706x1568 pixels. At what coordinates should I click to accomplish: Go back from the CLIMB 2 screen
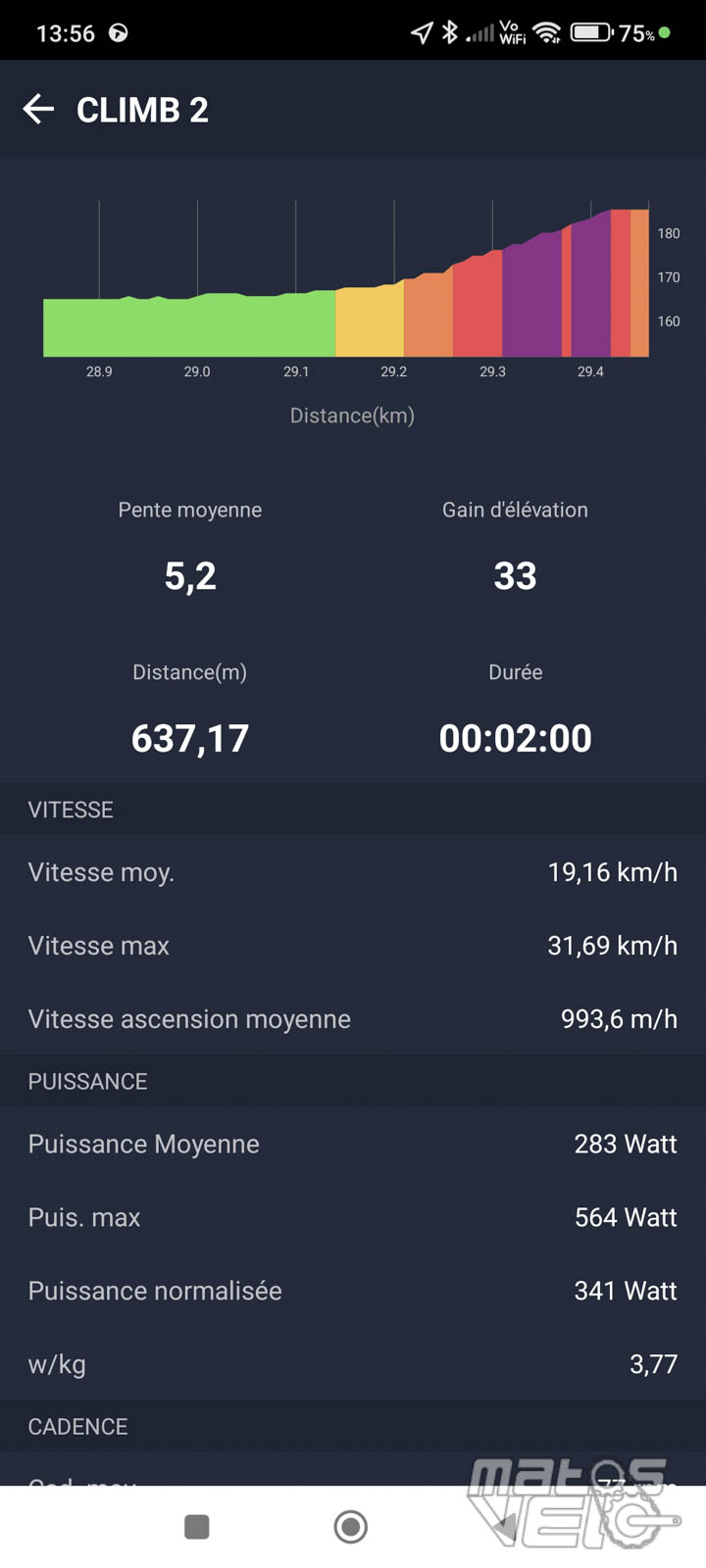coord(38,109)
